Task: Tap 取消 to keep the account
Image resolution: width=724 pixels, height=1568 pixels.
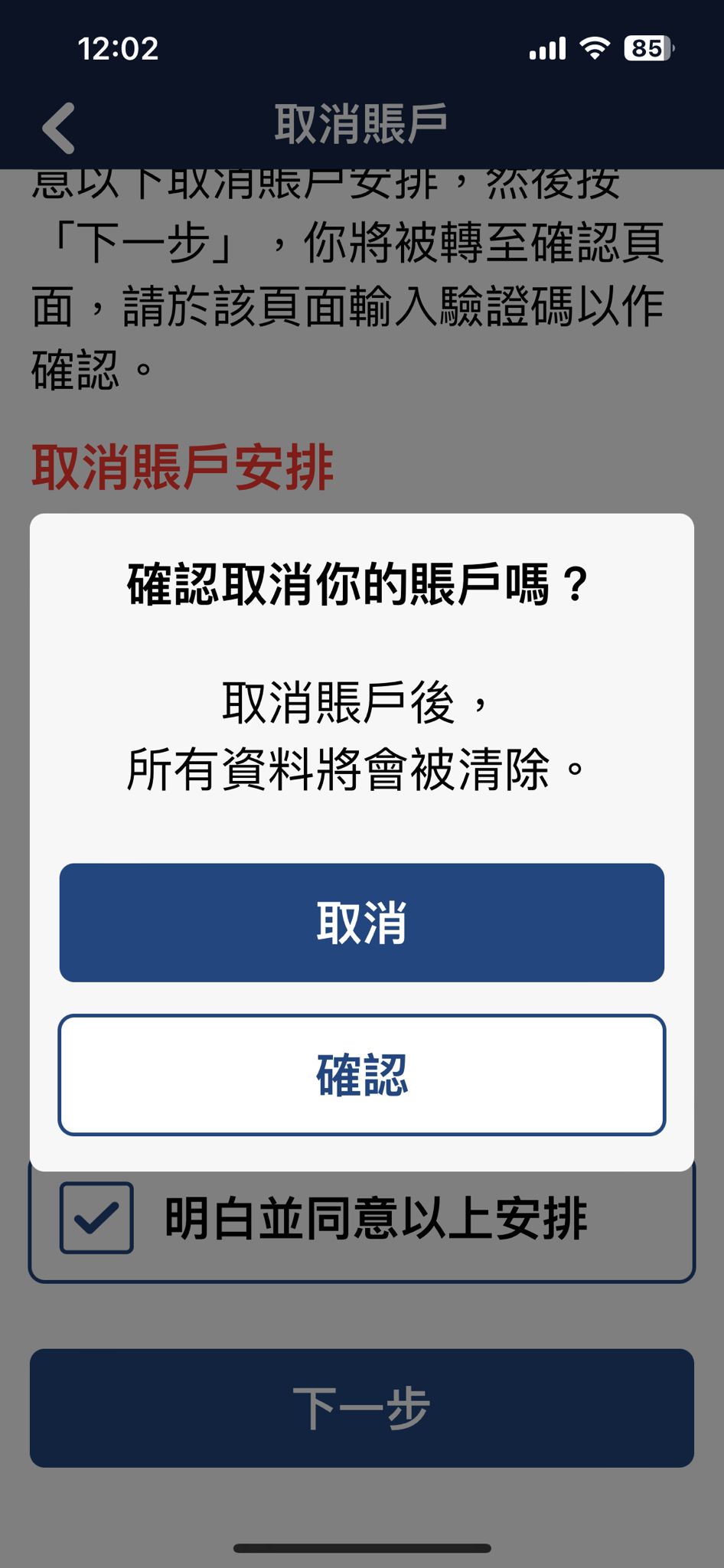Action: pos(362,923)
